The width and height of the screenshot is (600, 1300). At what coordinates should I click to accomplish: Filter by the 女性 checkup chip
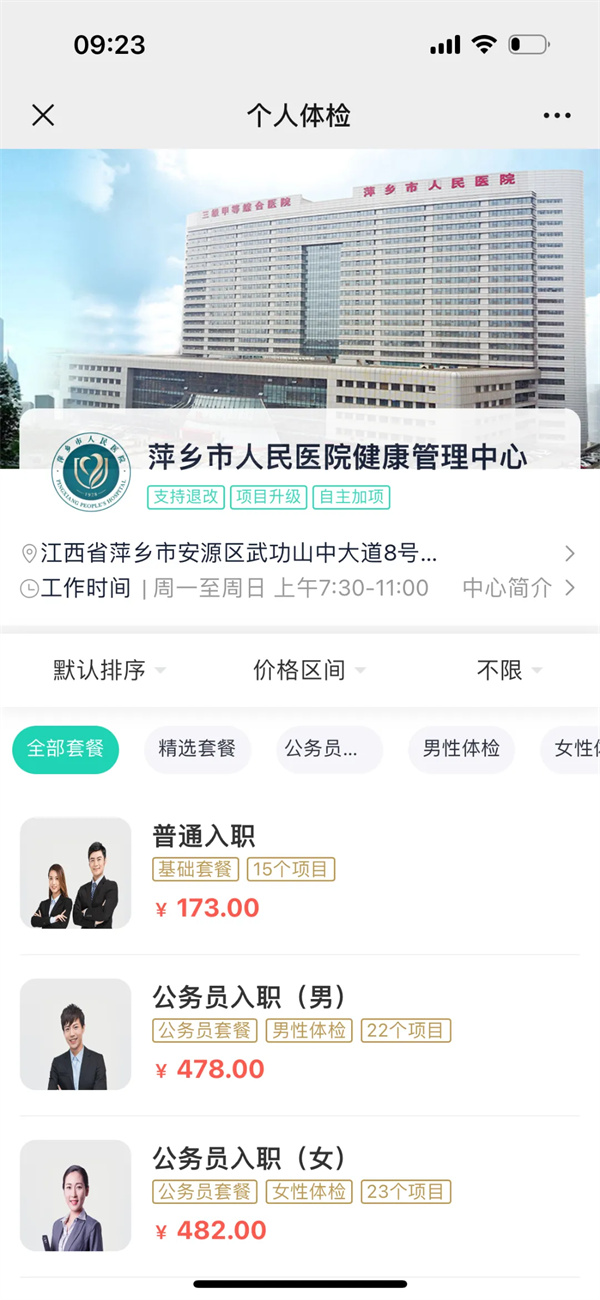(x=572, y=749)
